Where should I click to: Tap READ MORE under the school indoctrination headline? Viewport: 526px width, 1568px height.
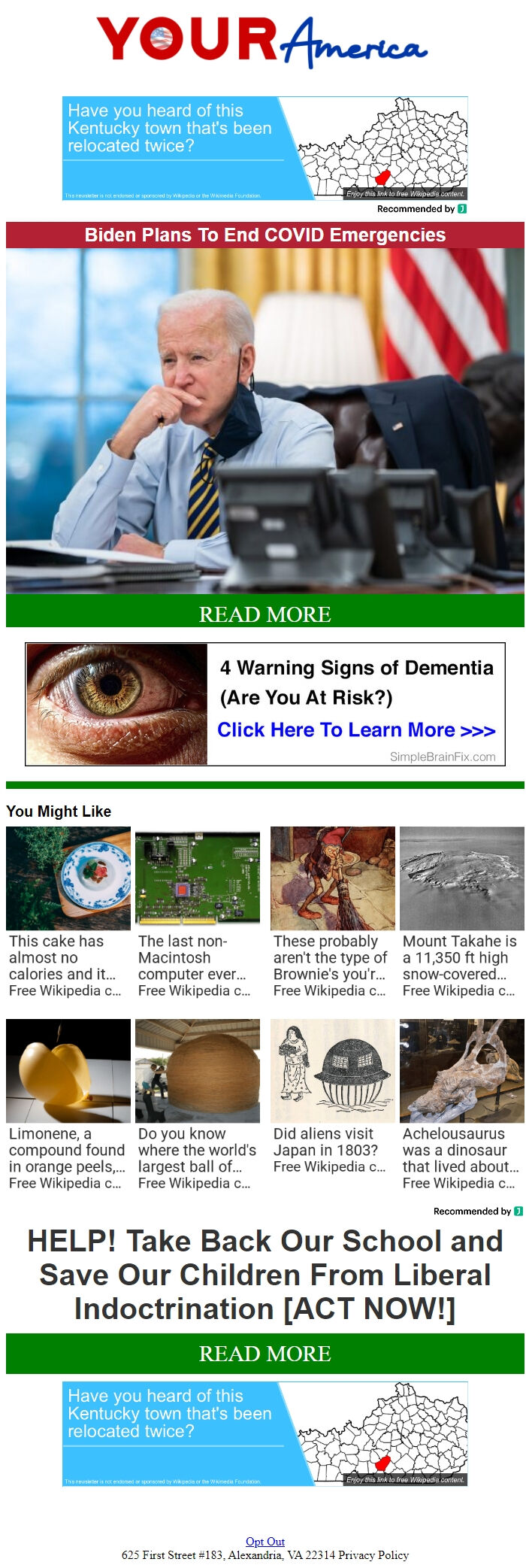click(265, 1353)
